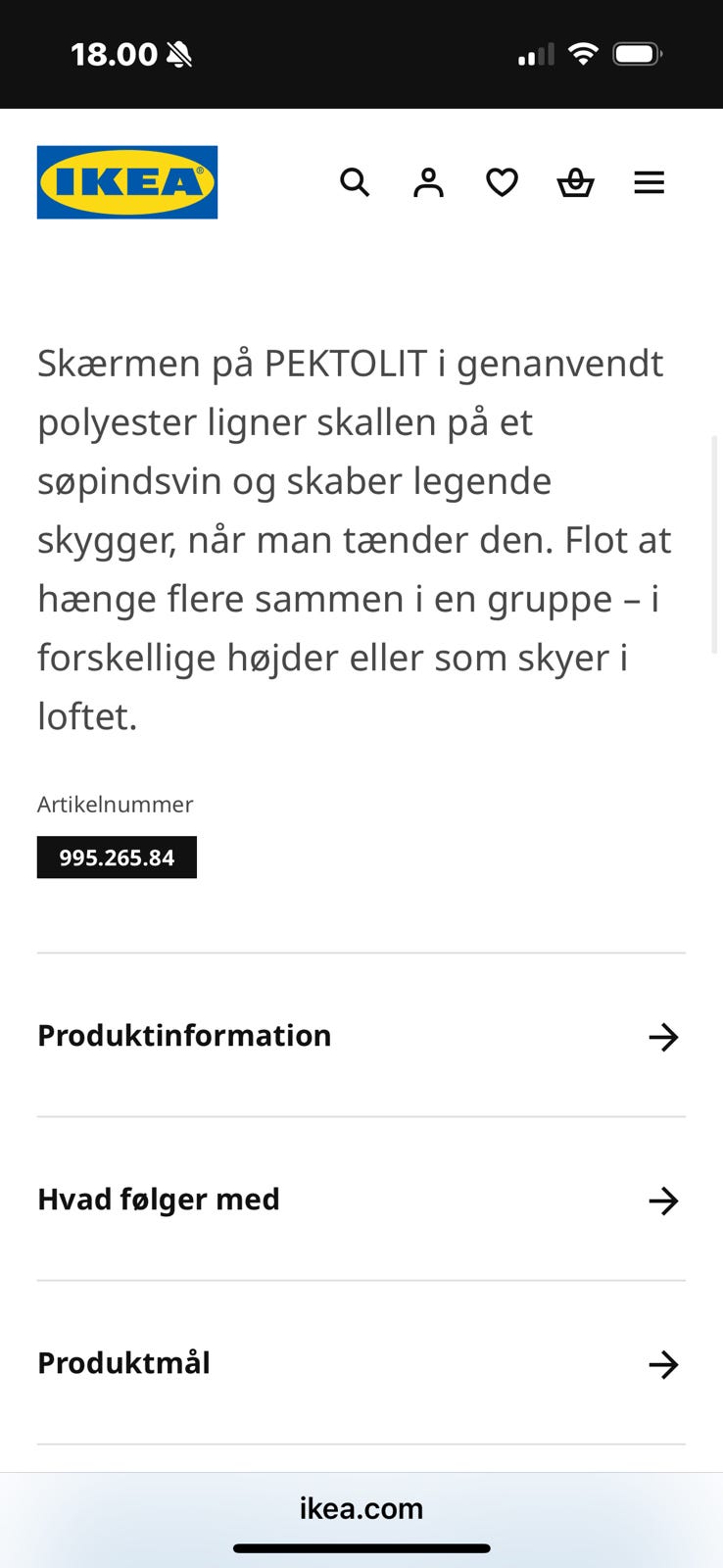Image resolution: width=723 pixels, height=1568 pixels.
Task: Tap the Wi-Fi status icon
Action: (583, 54)
